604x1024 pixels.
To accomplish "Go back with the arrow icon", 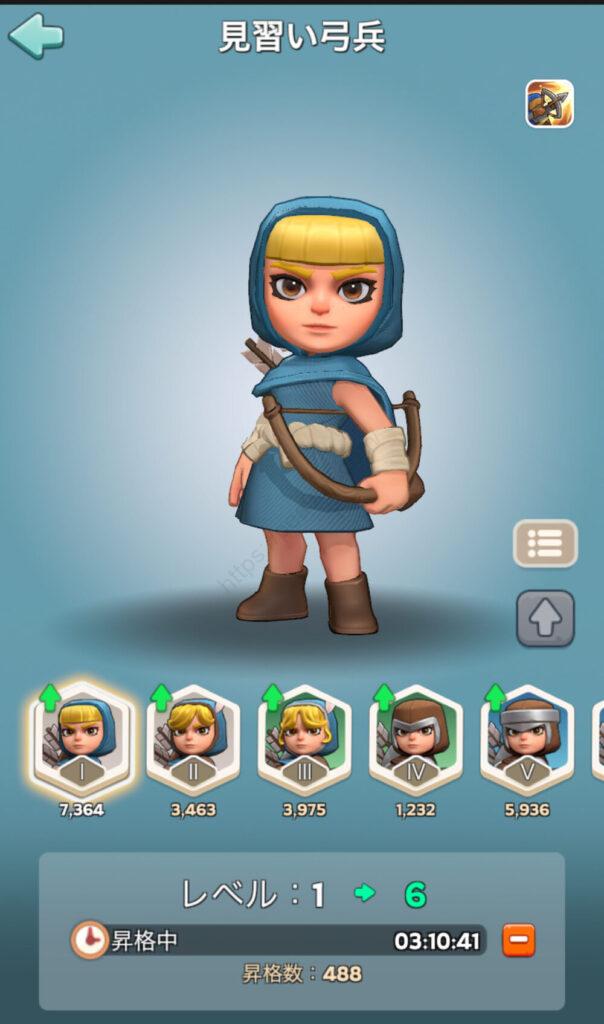I will [36, 36].
